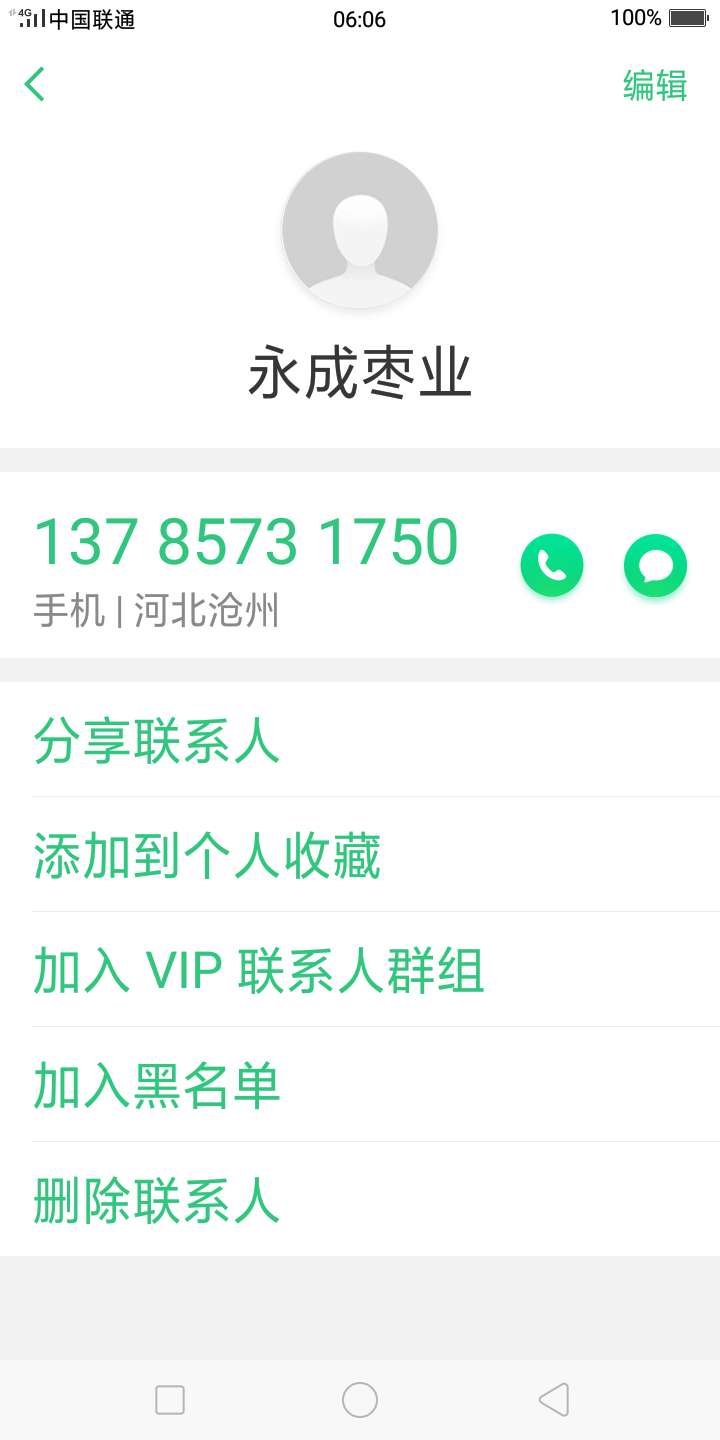Viewport: 720px width, 1440px height.
Task: Tap 编辑 to edit this contact
Action: click(655, 85)
